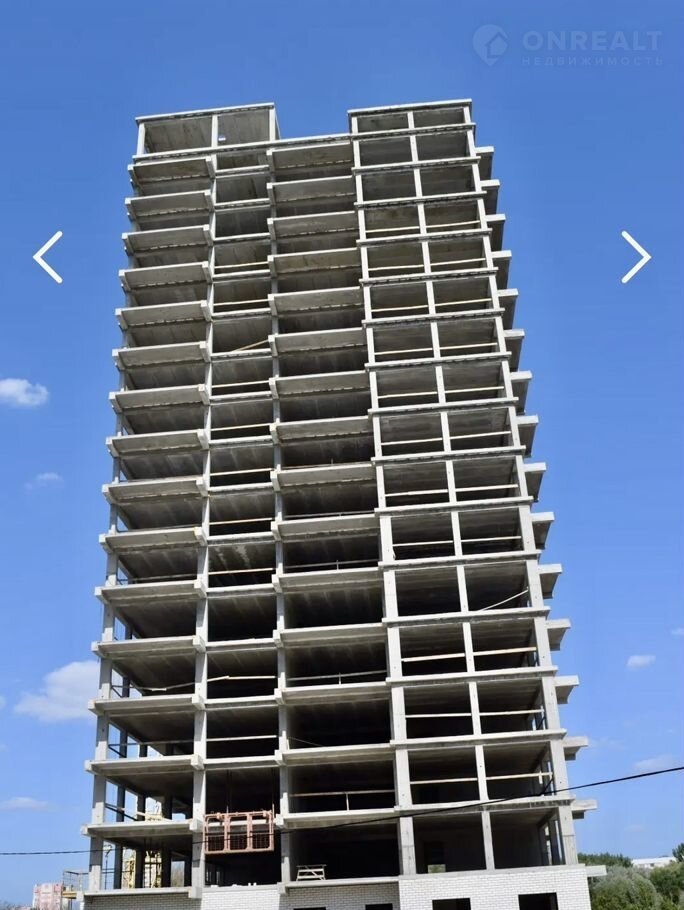Go to the previous photo

coord(47,257)
